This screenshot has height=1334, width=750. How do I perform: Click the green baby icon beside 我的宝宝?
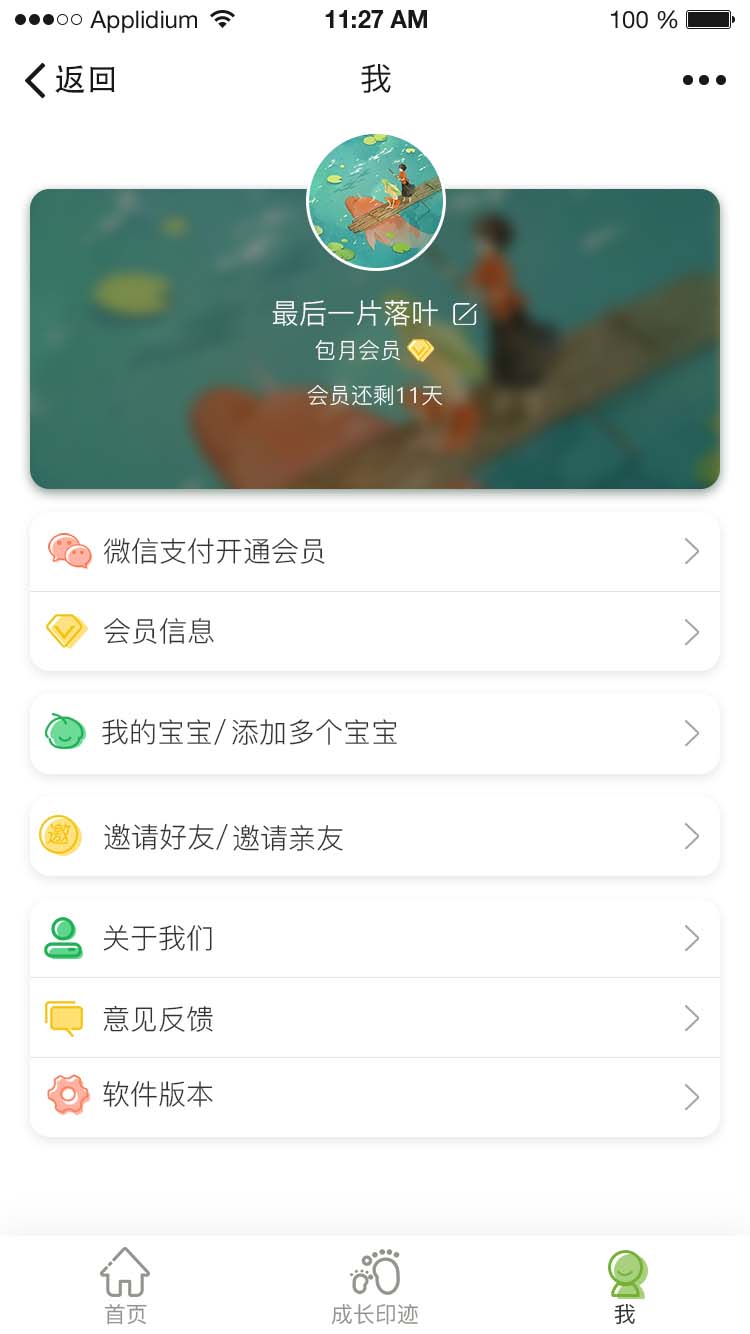66,733
